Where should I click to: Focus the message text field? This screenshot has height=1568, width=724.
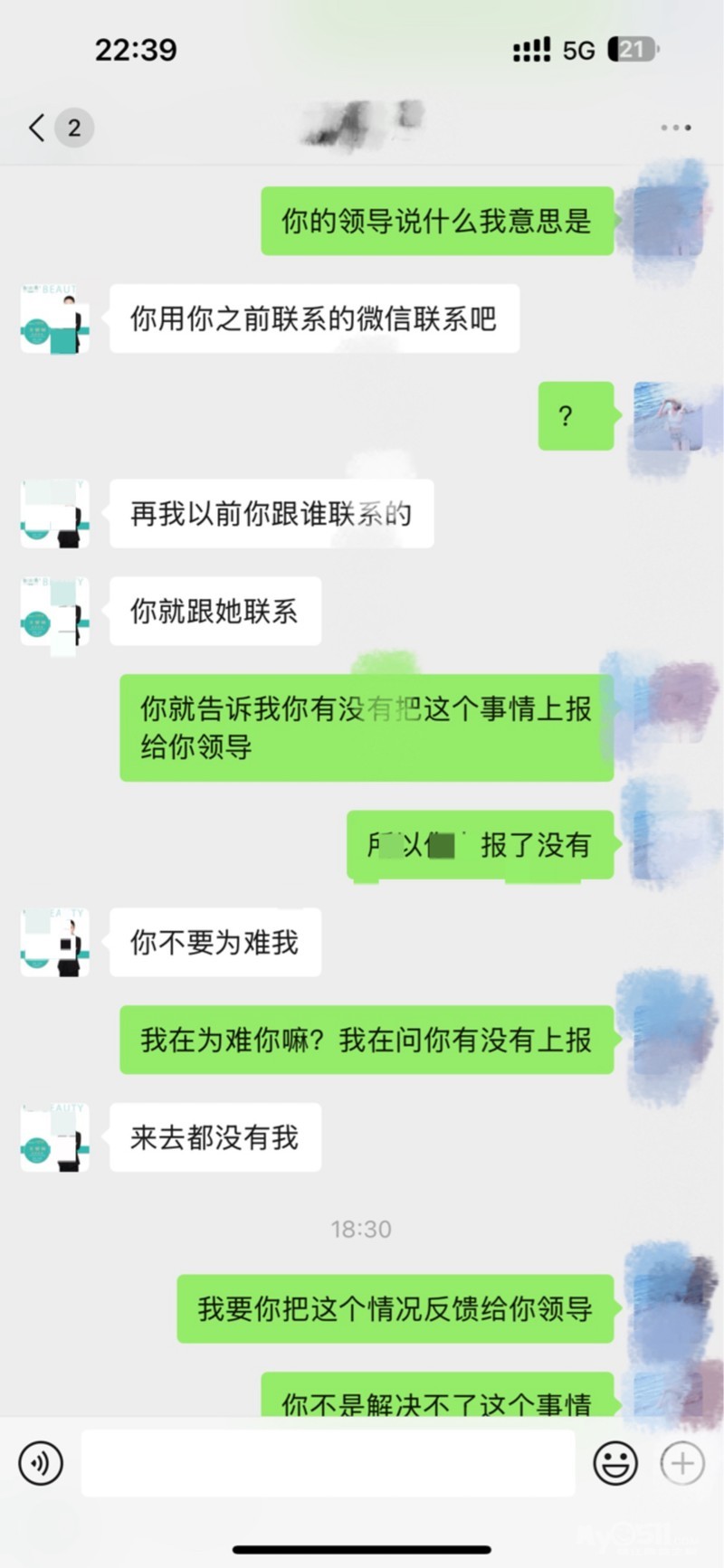[328, 1463]
